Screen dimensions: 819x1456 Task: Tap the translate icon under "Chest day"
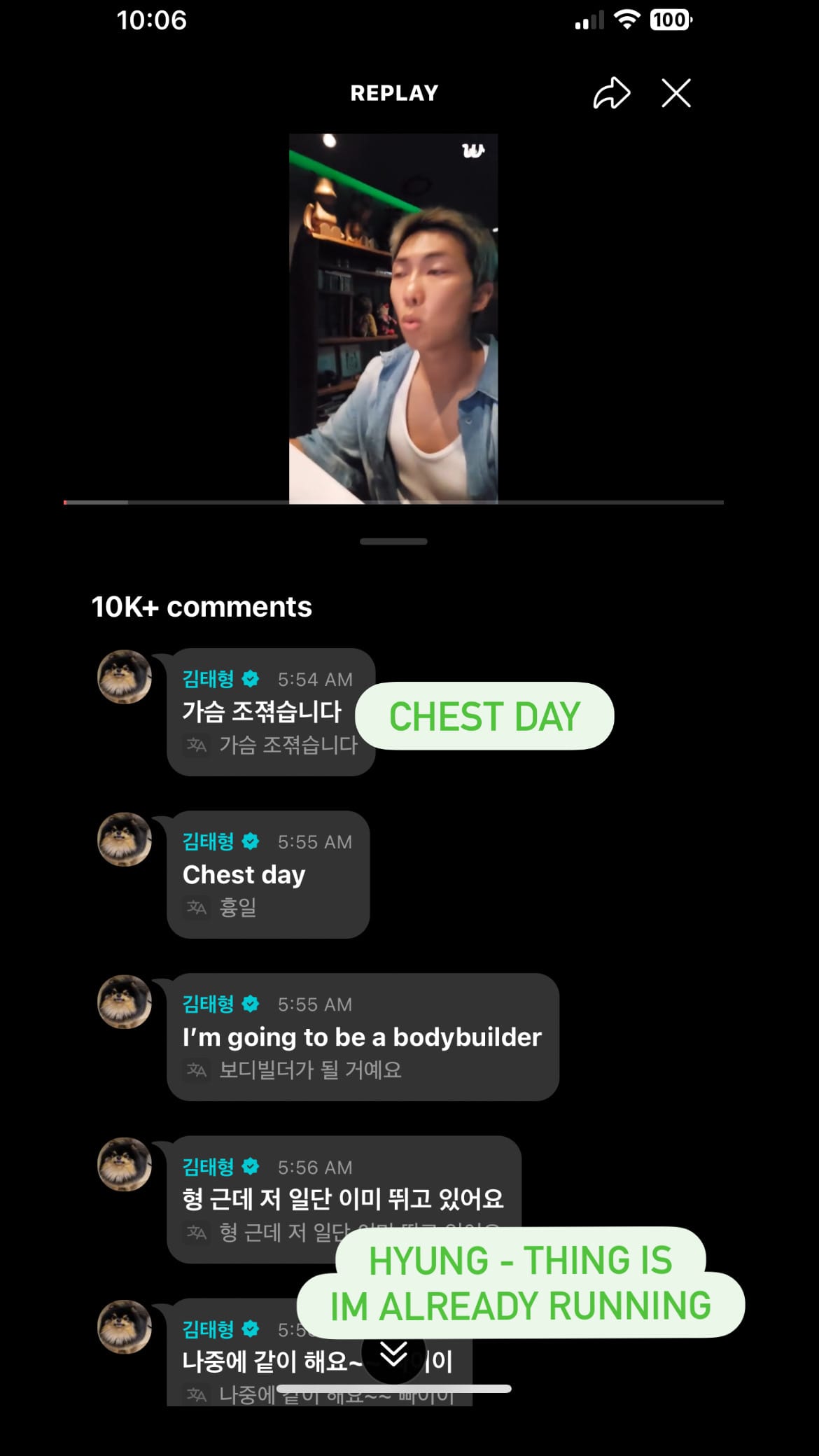pos(197,908)
